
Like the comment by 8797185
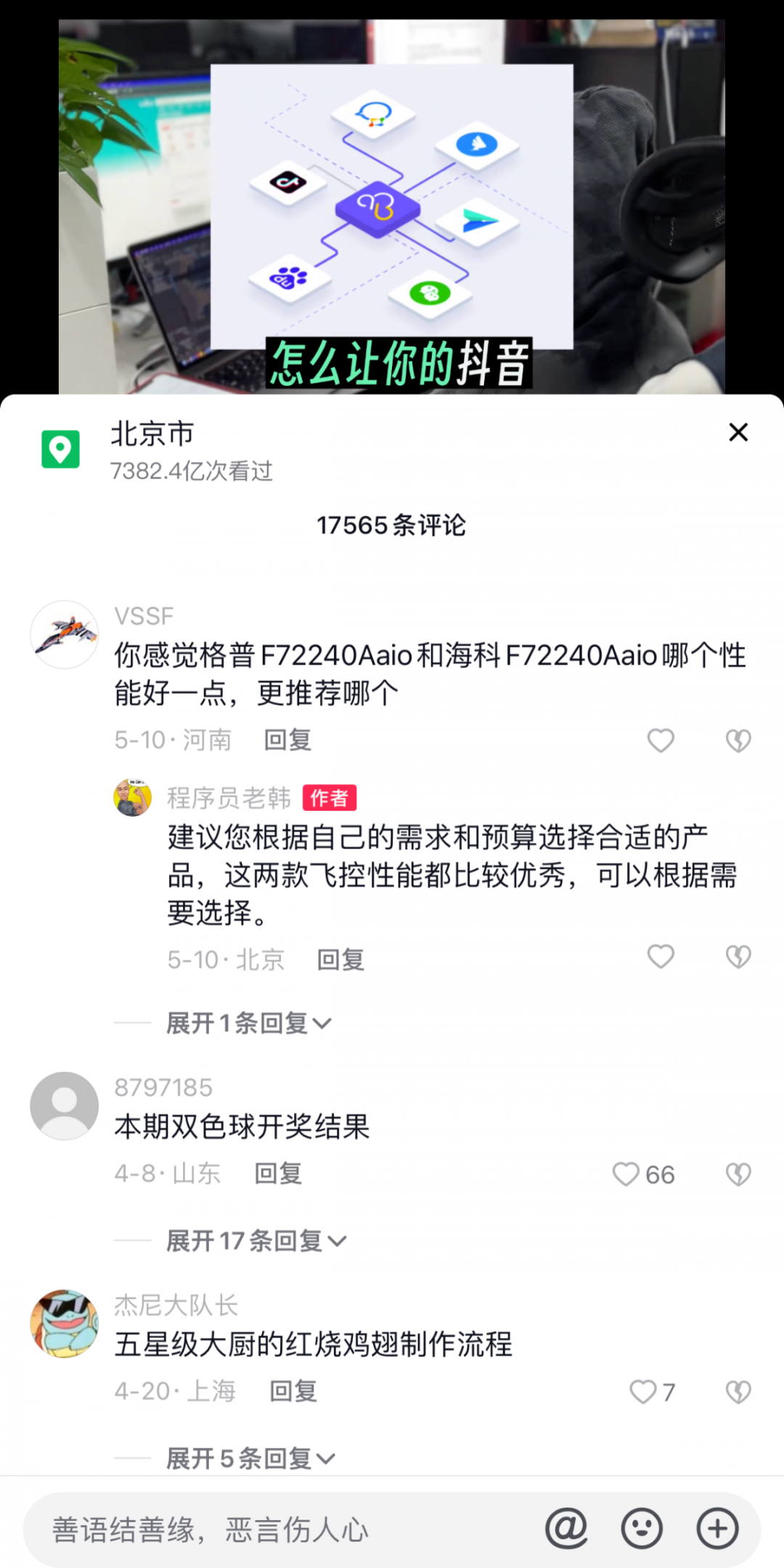tap(627, 1174)
